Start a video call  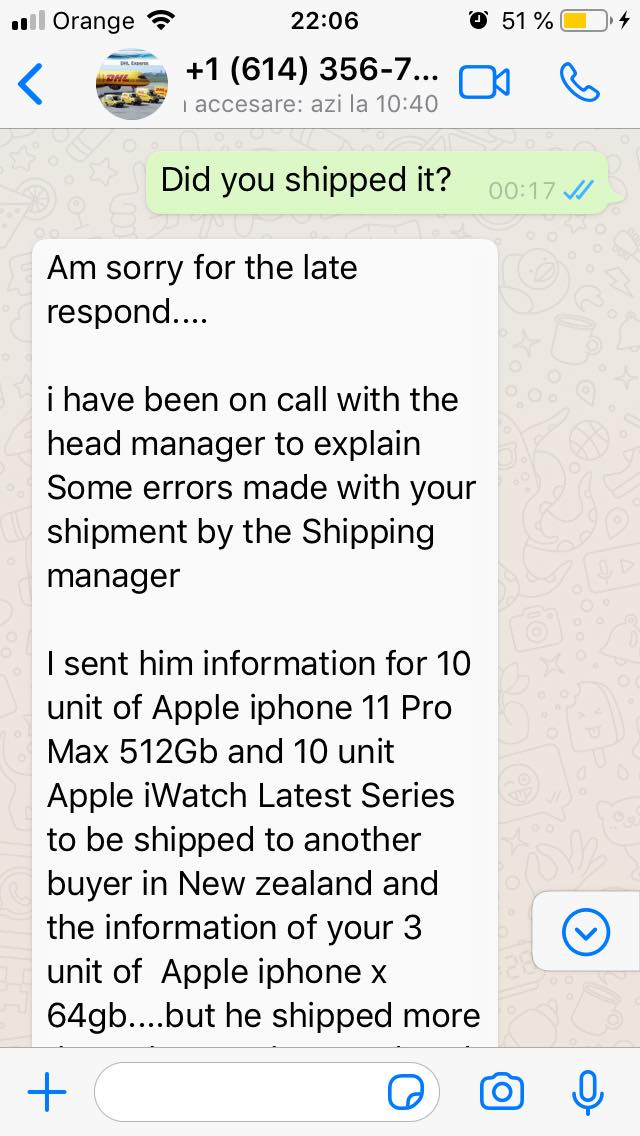point(484,83)
